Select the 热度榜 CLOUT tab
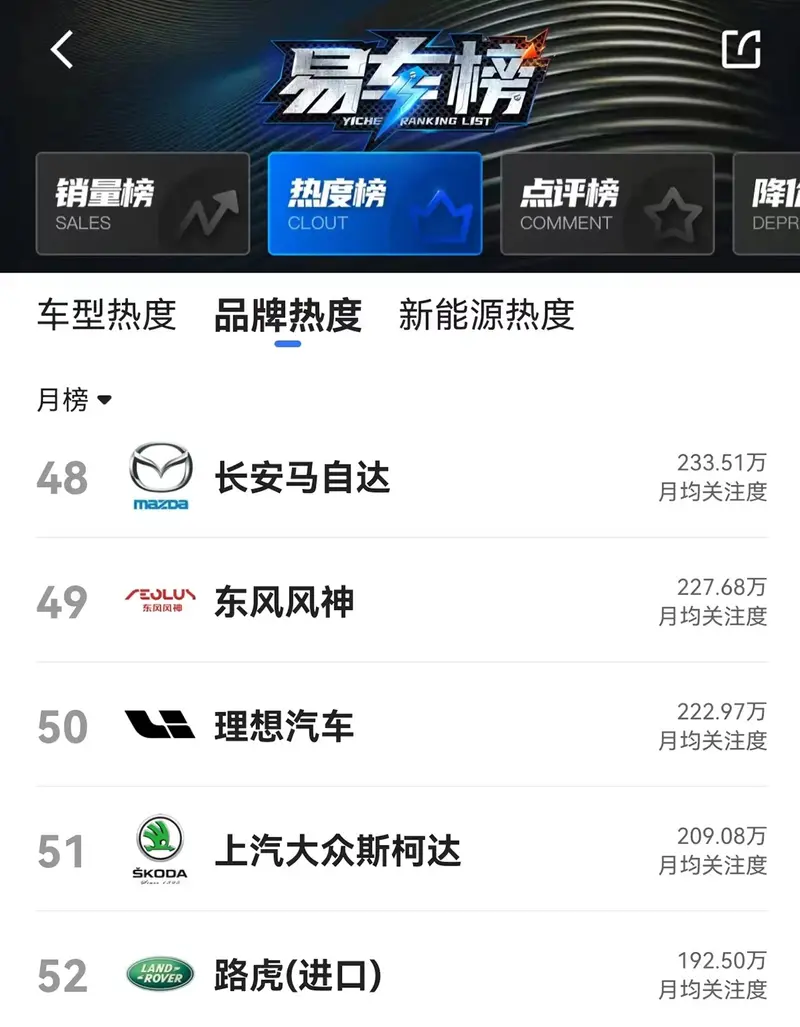The image size is (800, 1027). click(x=374, y=204)
